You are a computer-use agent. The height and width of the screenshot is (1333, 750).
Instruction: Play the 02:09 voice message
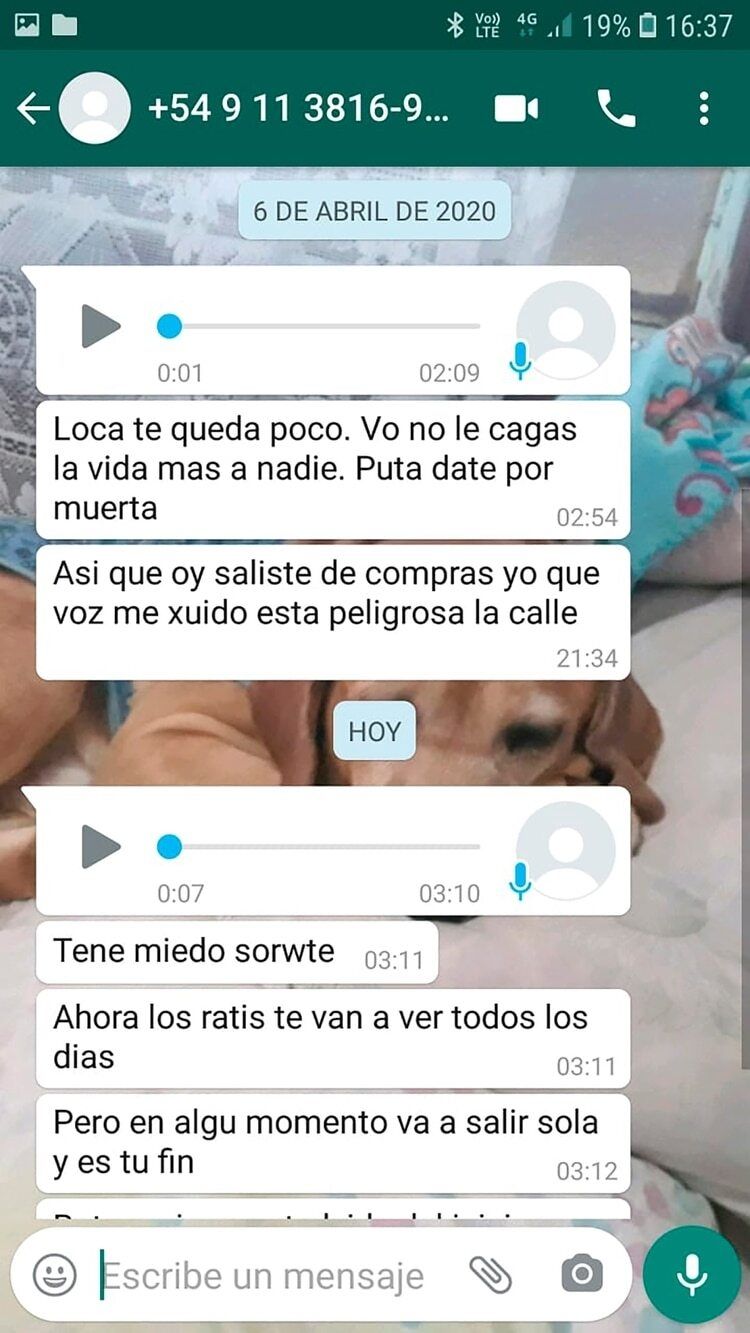point(100,326)
